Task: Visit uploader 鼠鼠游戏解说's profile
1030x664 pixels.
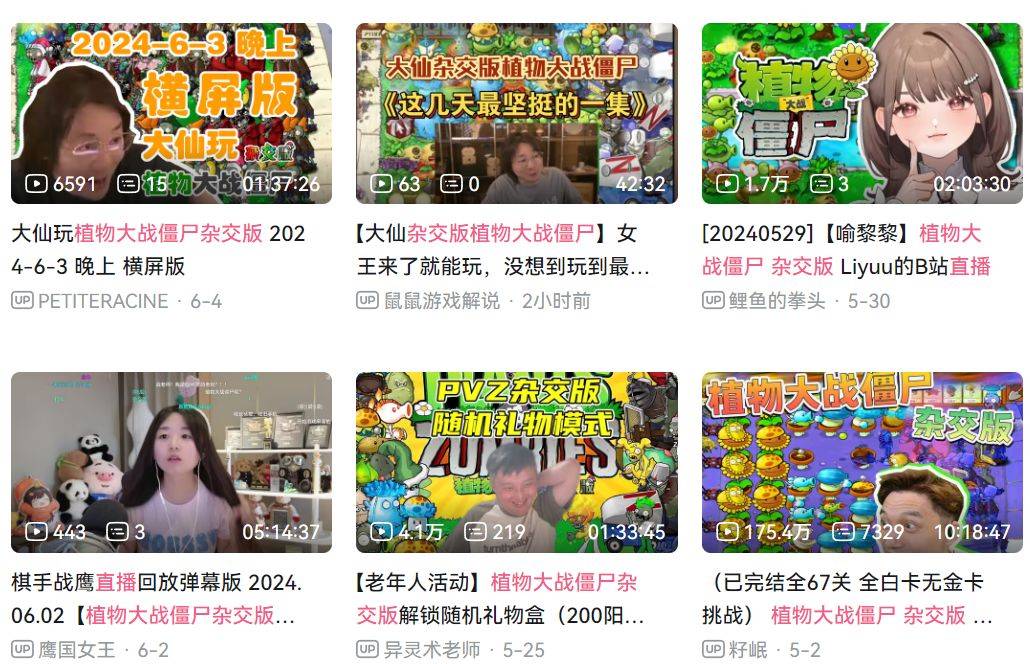Action: point(441,301)
